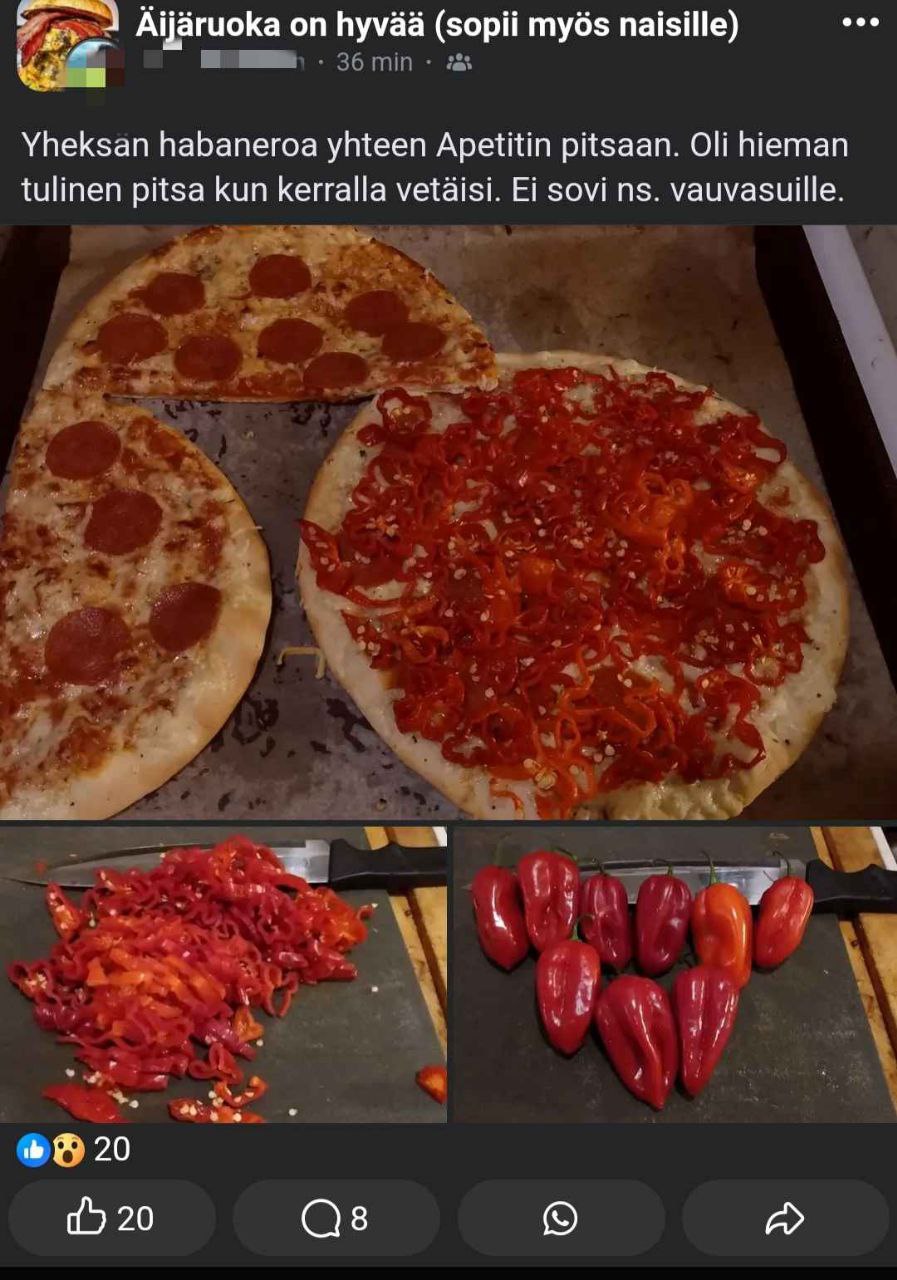This screenshot has height=1280, width=897.
Task: Open the chopped habanero photo
Action: click(223, 974)
